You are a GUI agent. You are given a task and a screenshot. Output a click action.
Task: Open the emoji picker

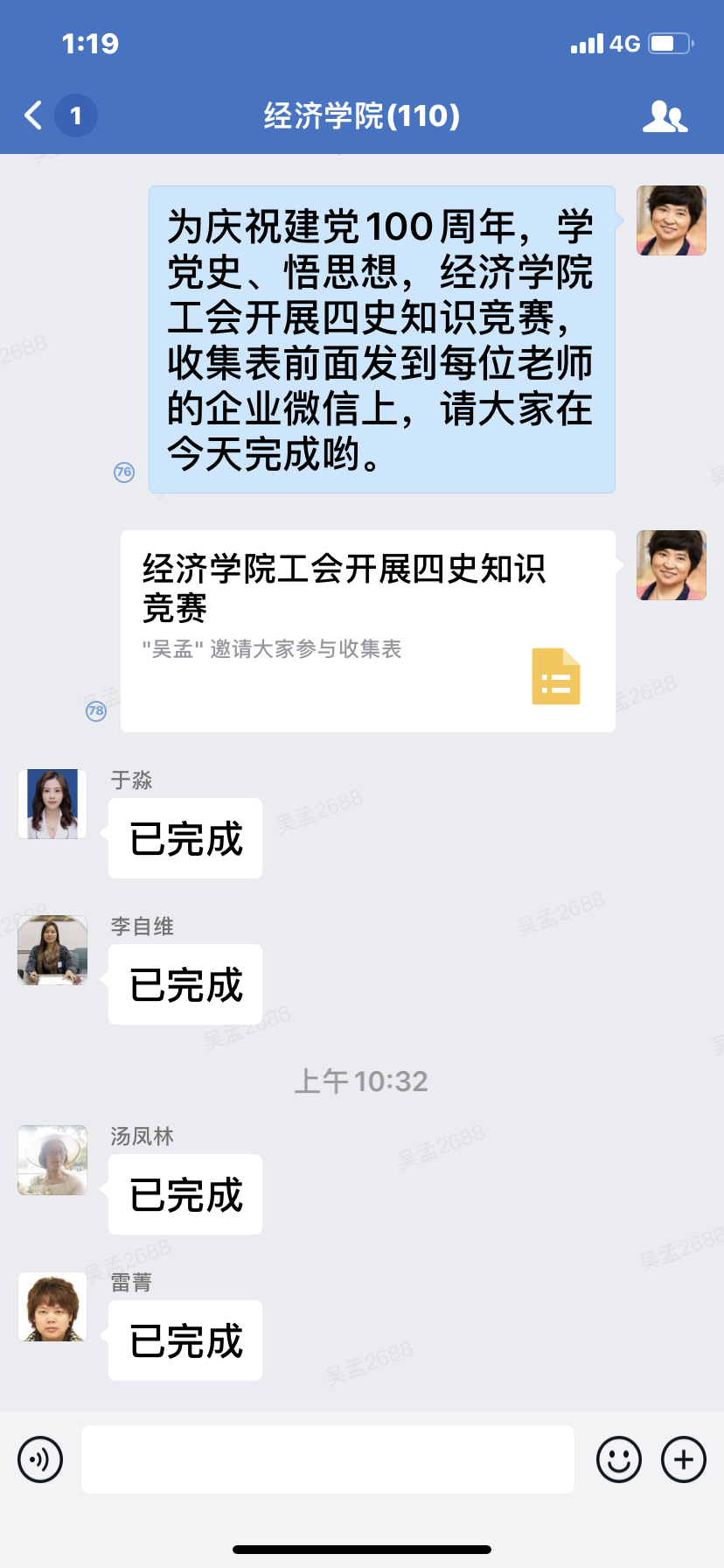coord(618,1459)
